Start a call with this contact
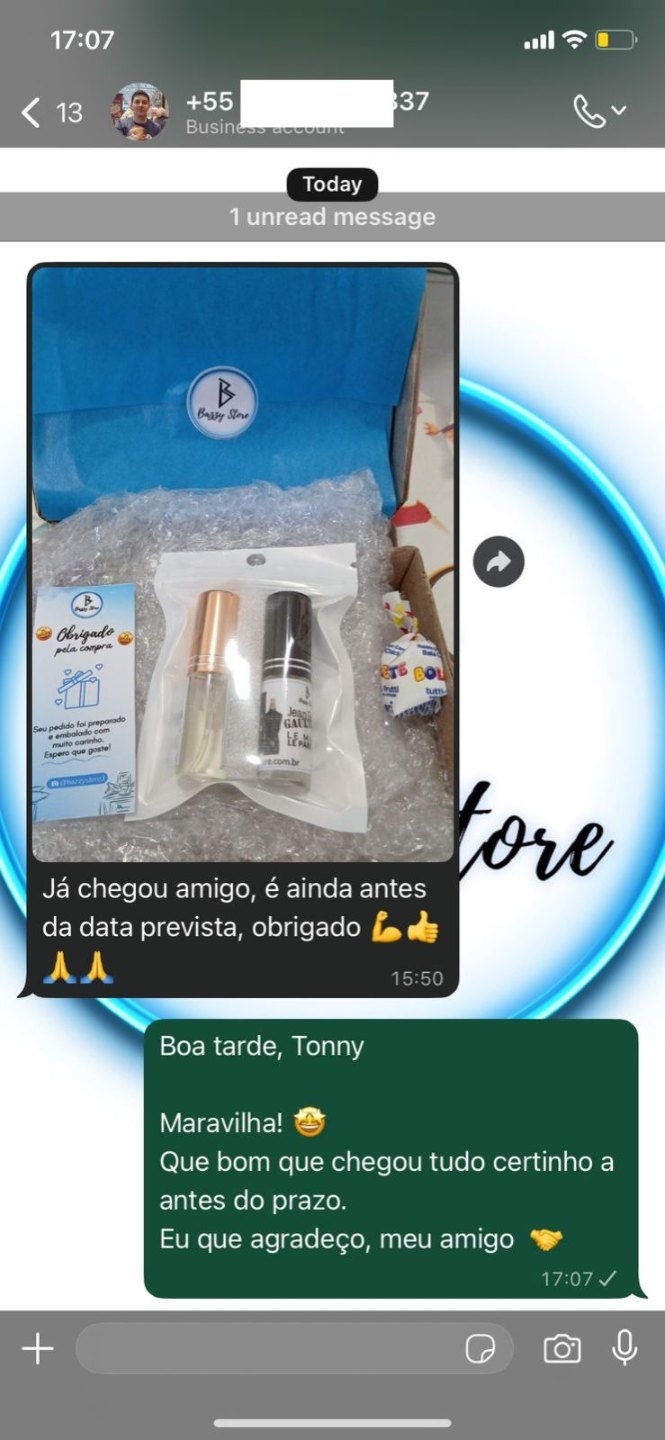665x1440 pixels. tap(590, 111)
